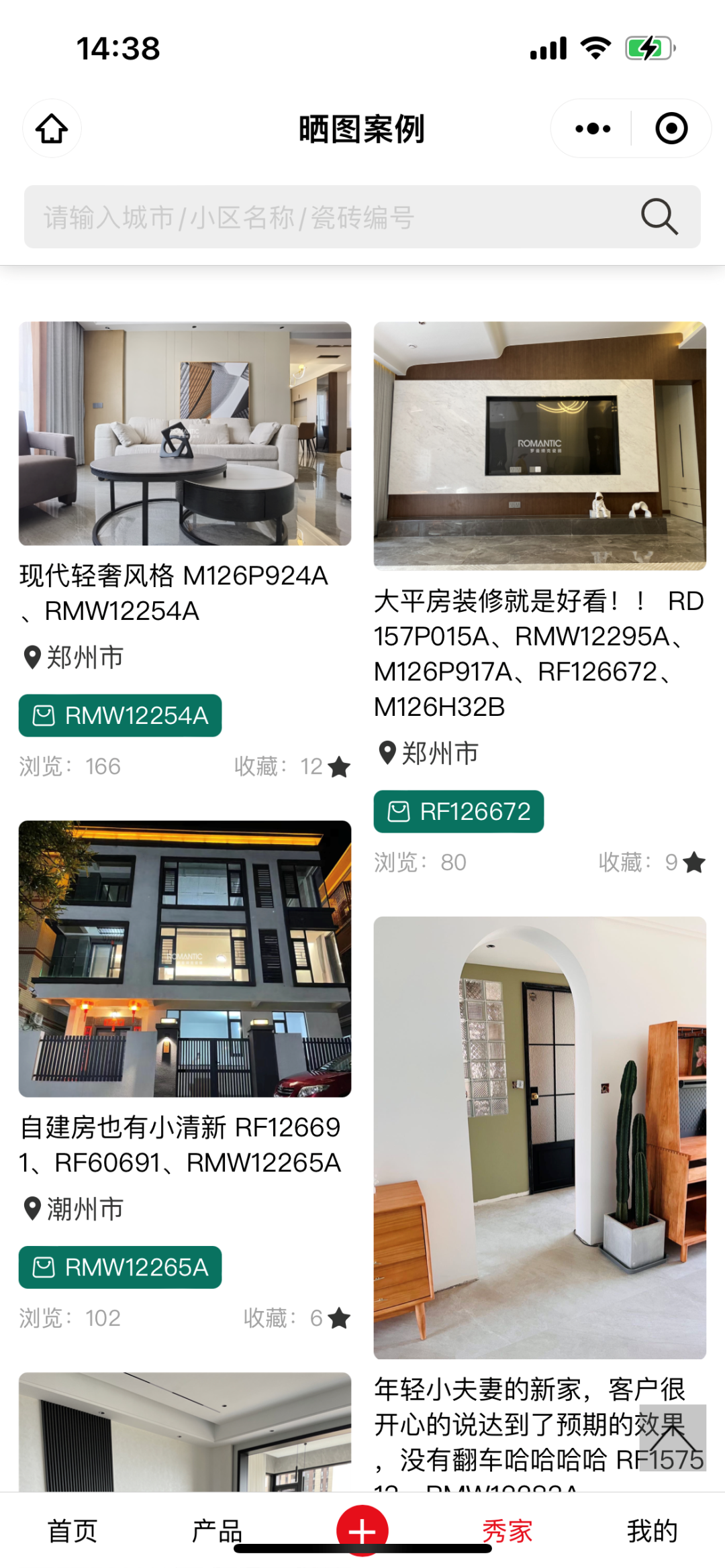Tap the magnifier search icon

[659, 217]
